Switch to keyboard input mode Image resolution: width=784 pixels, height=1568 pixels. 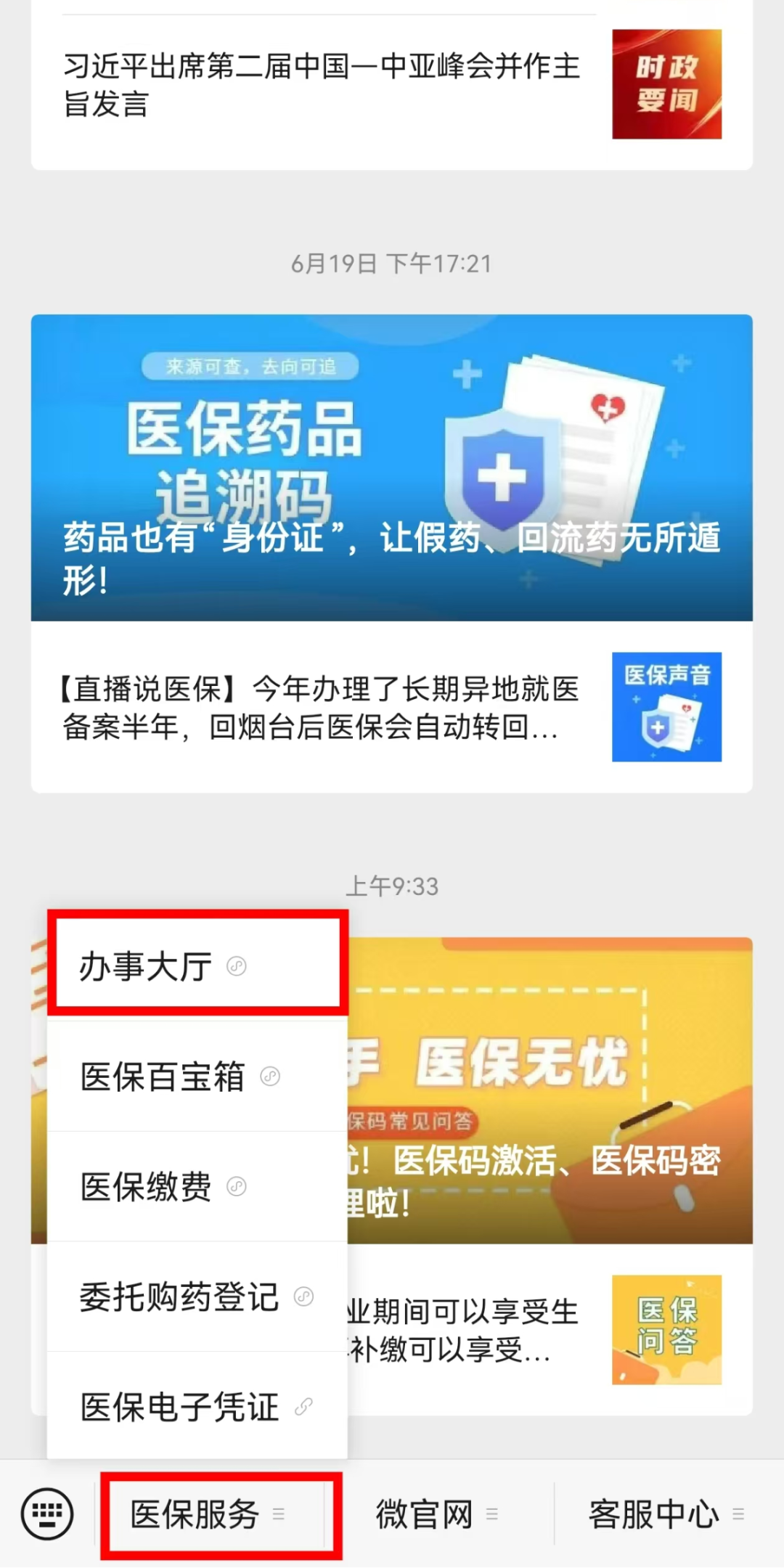(47, 1514)
